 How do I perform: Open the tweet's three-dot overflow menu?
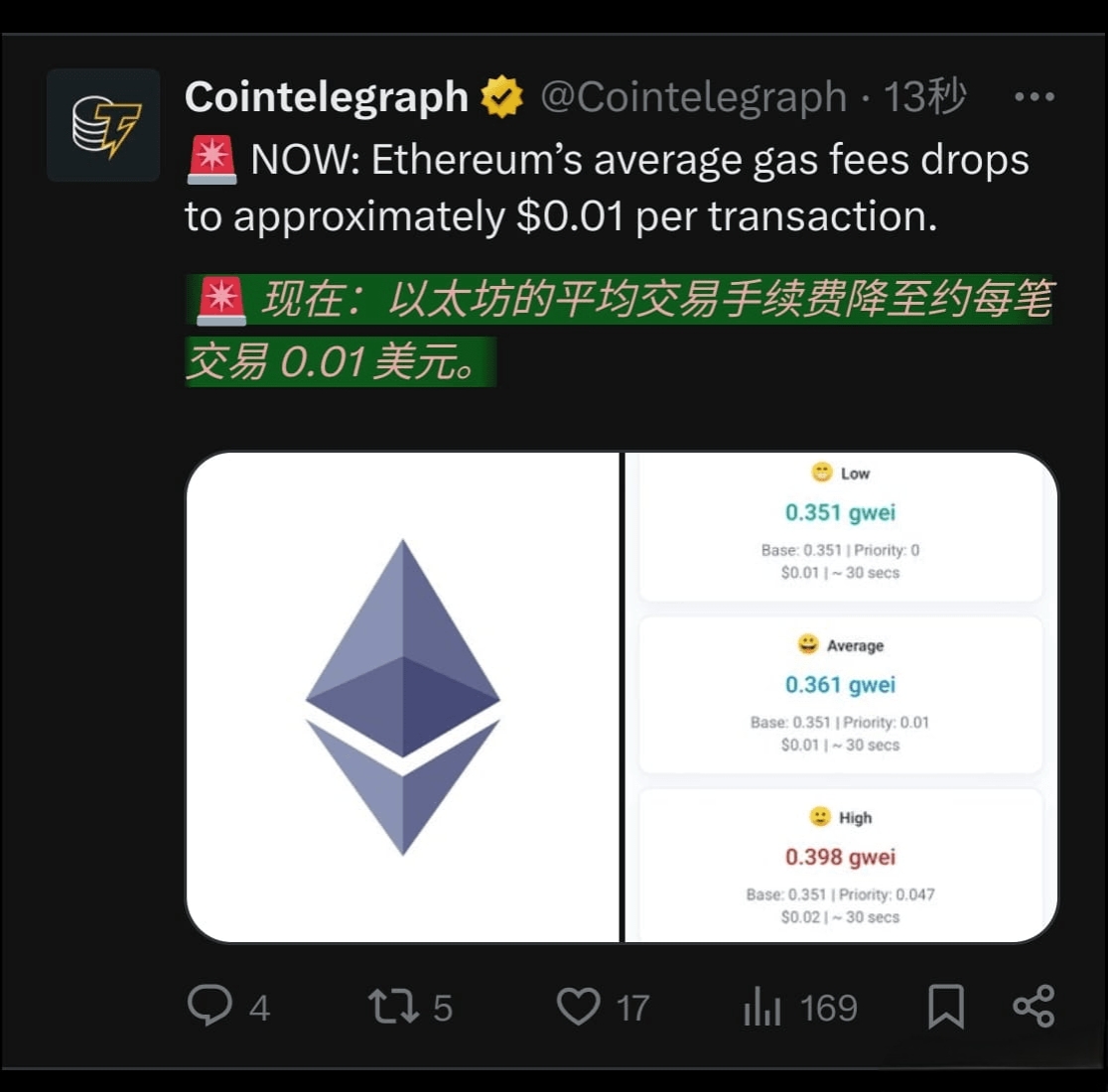coord(1035,97)
